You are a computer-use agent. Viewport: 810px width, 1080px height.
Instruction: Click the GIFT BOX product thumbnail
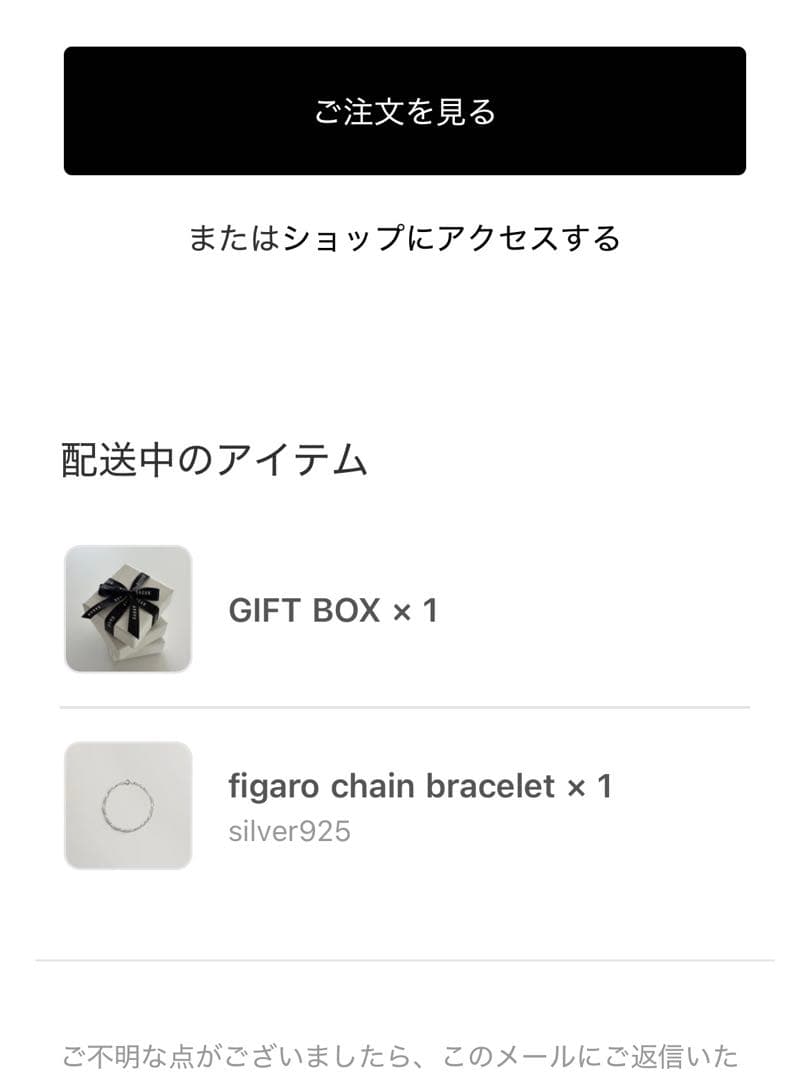coord(128,611)
